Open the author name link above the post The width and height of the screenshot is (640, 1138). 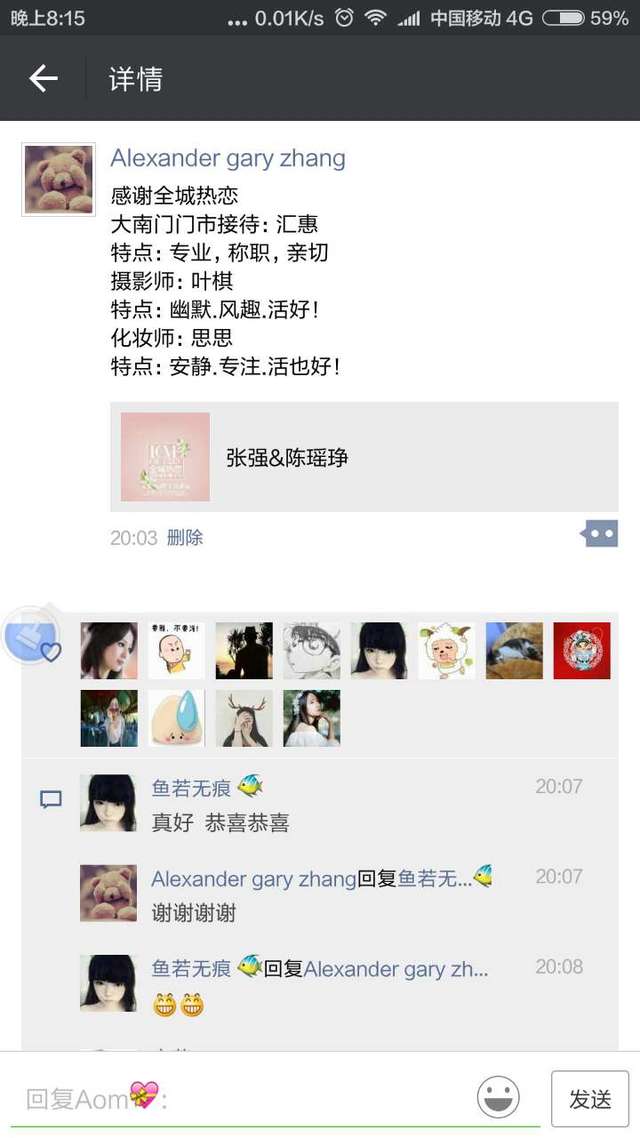pos(228,158)
